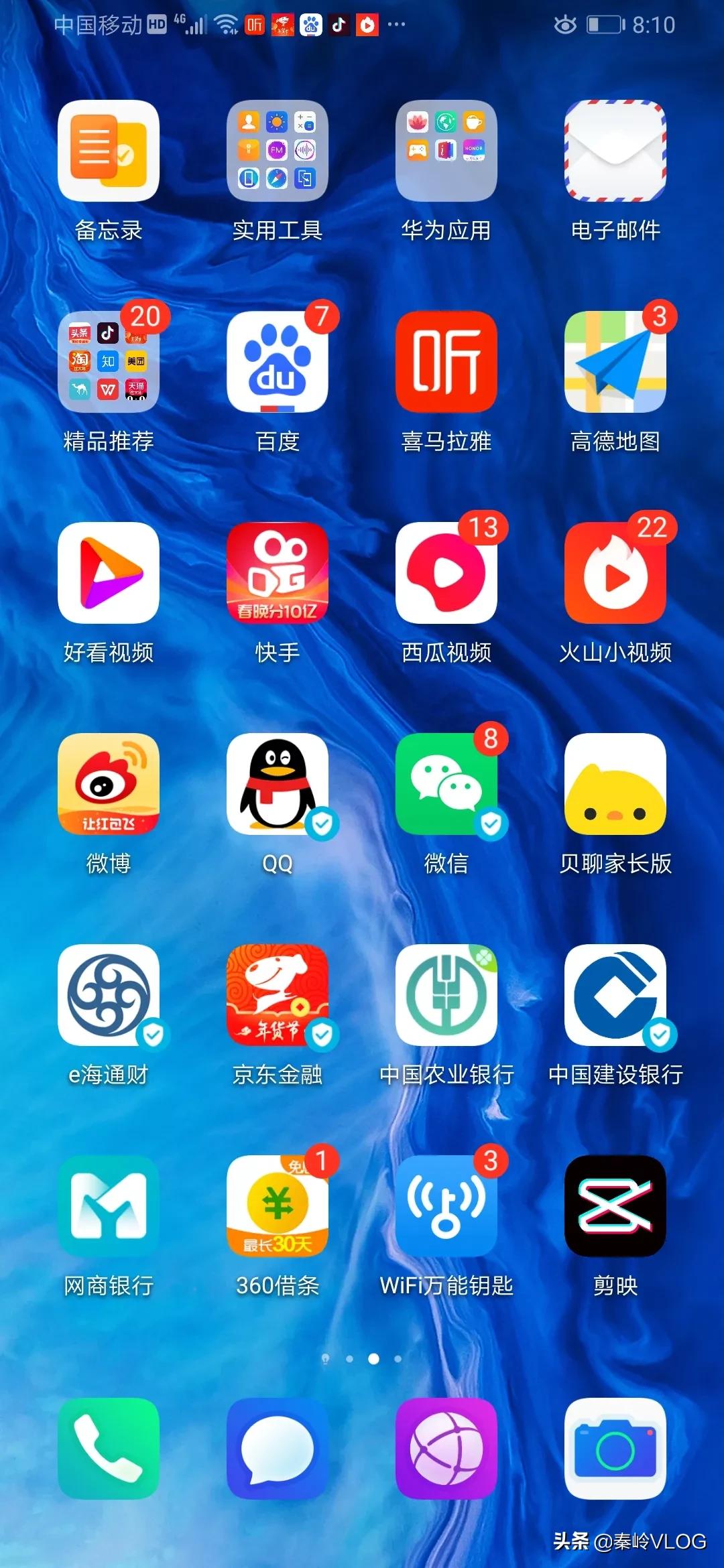Open the messages app in the dock
The height and width of the screenshot is (1568, 724).
pos(278,1449)
